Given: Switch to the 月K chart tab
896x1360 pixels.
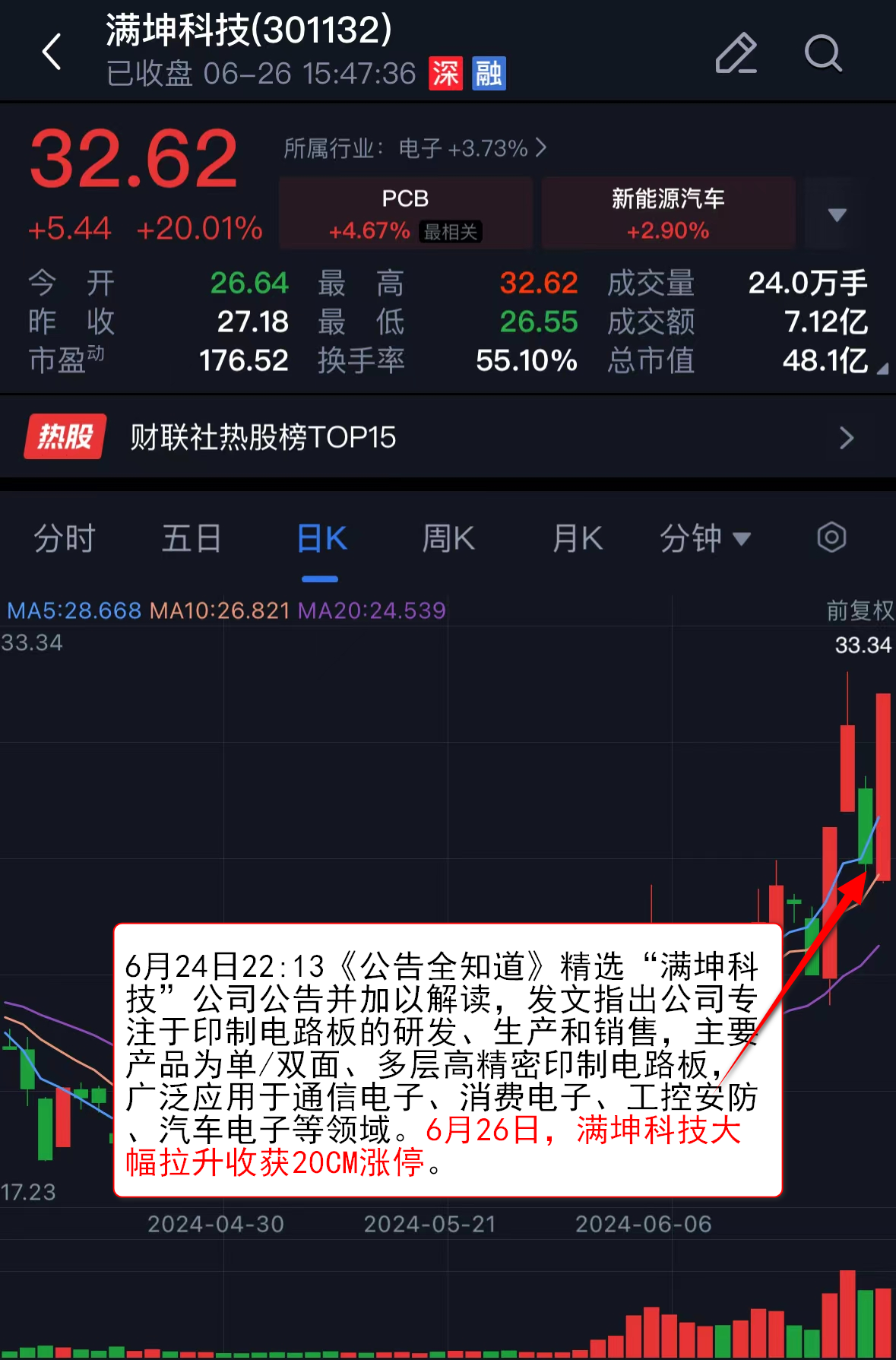Looking at the screenshot, I should pyautogui.click(x=578, y=539).
